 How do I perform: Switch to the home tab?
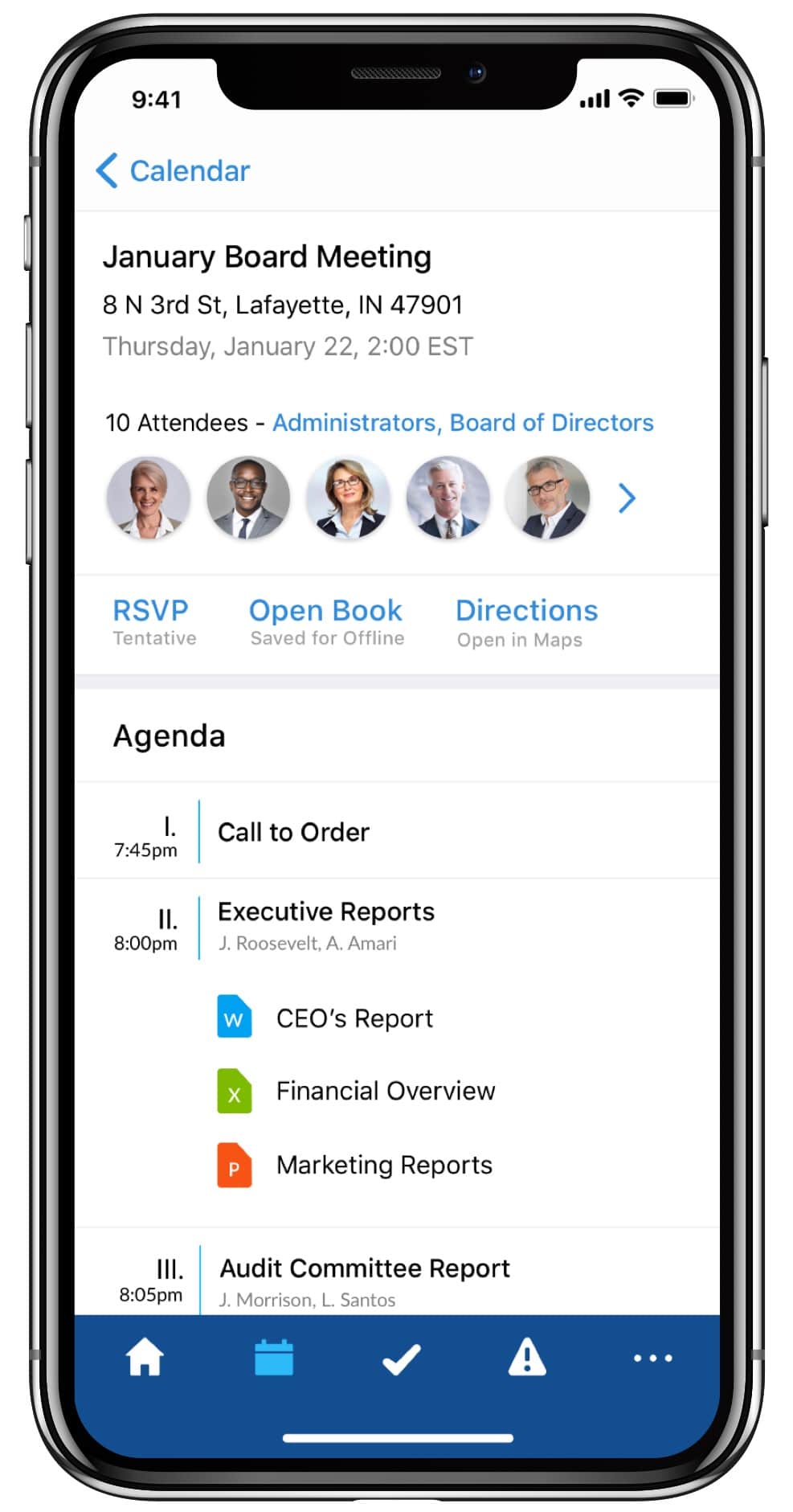click(x=145, y=1358)
